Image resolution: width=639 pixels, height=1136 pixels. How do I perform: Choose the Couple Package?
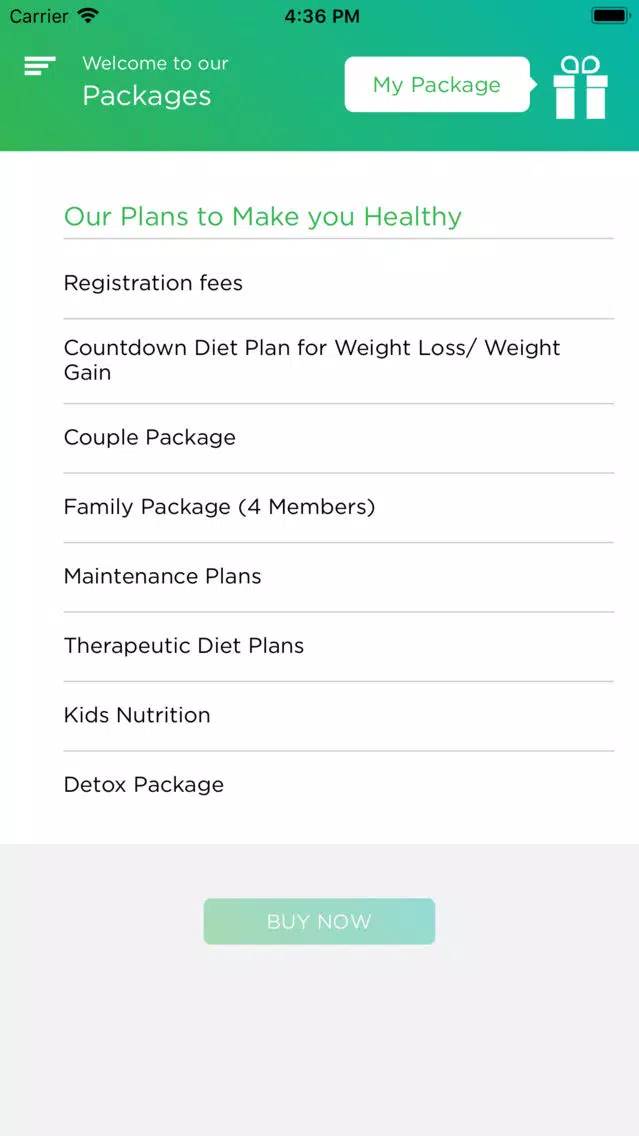coord(338,438)
